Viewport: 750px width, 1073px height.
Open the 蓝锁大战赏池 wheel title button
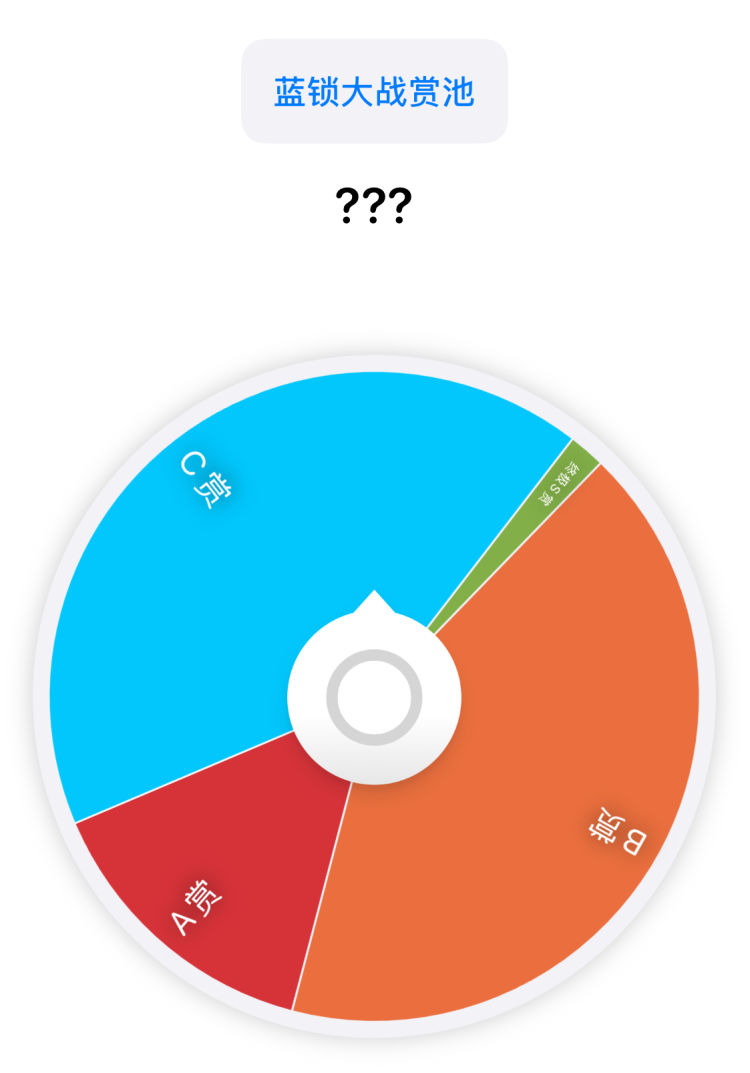374,92
